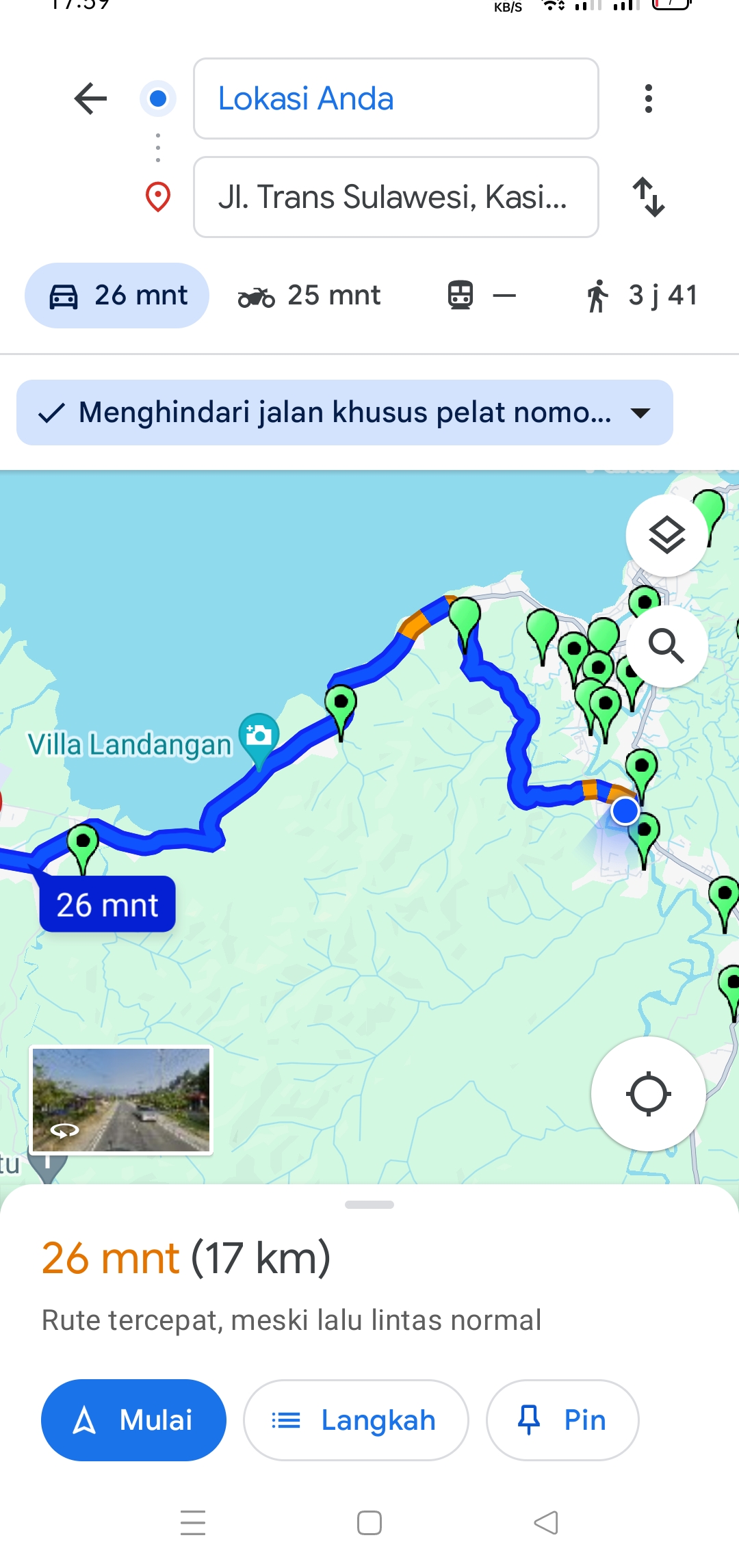Open the Street View preview thumbnail

point(121,1100)
